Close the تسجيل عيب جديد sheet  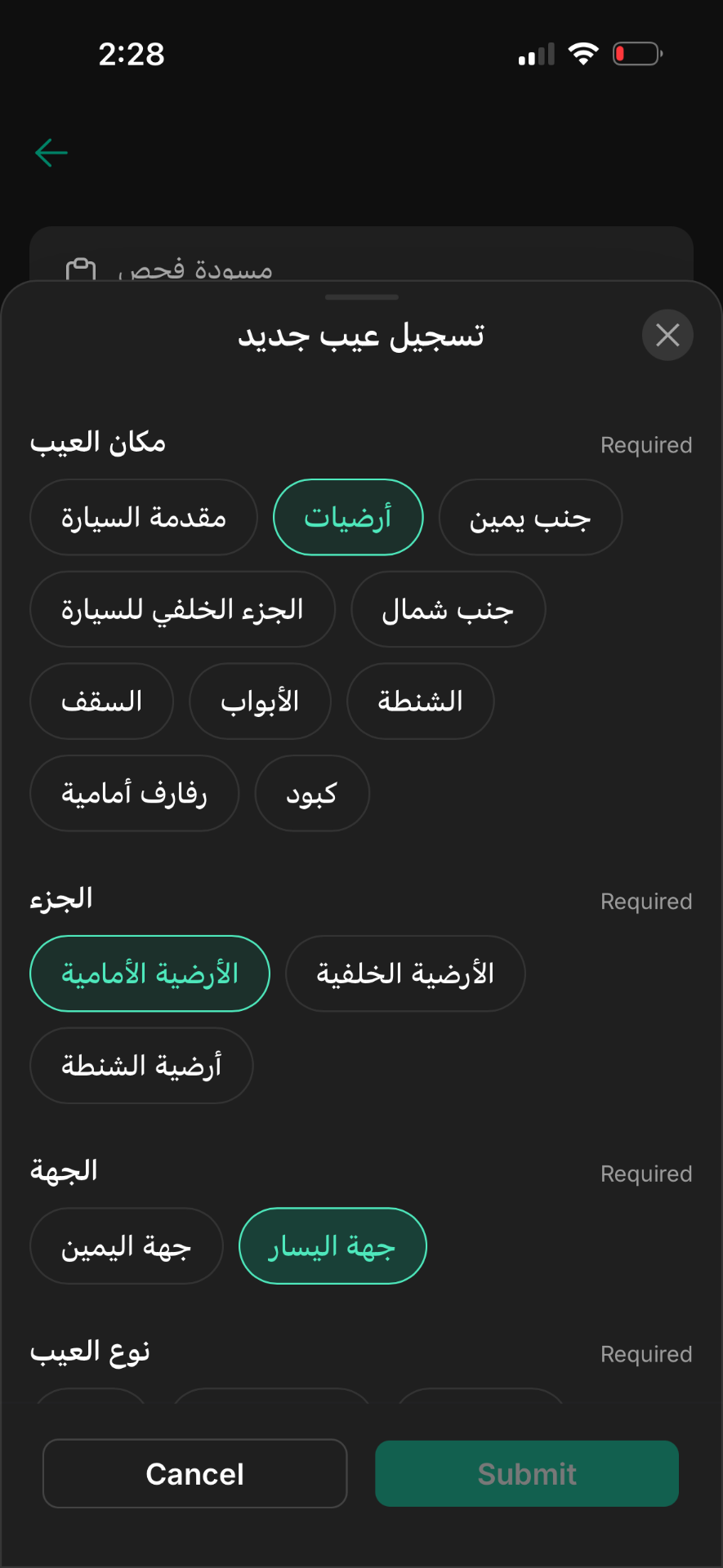[x=667, y=335]
